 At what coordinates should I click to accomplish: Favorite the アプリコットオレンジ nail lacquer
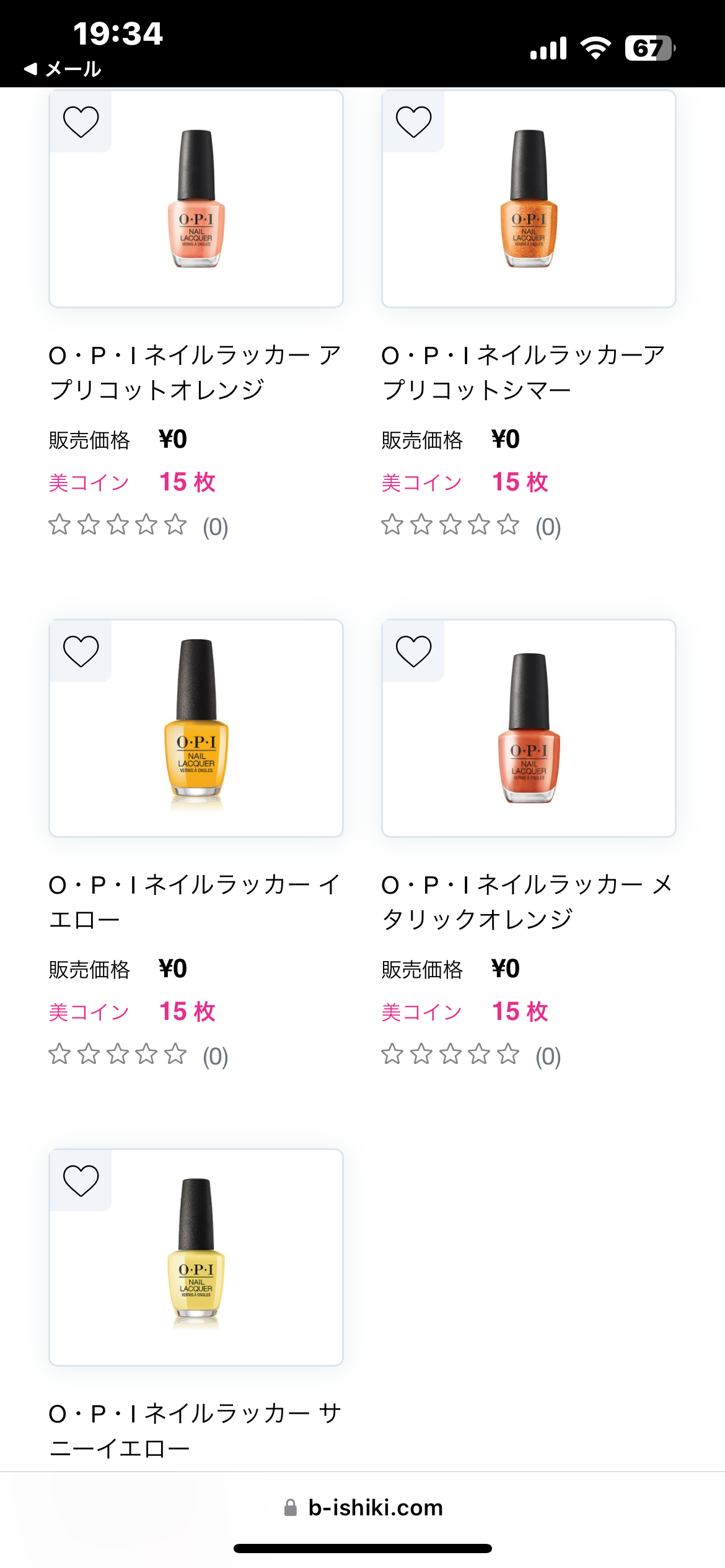[81, 121]
